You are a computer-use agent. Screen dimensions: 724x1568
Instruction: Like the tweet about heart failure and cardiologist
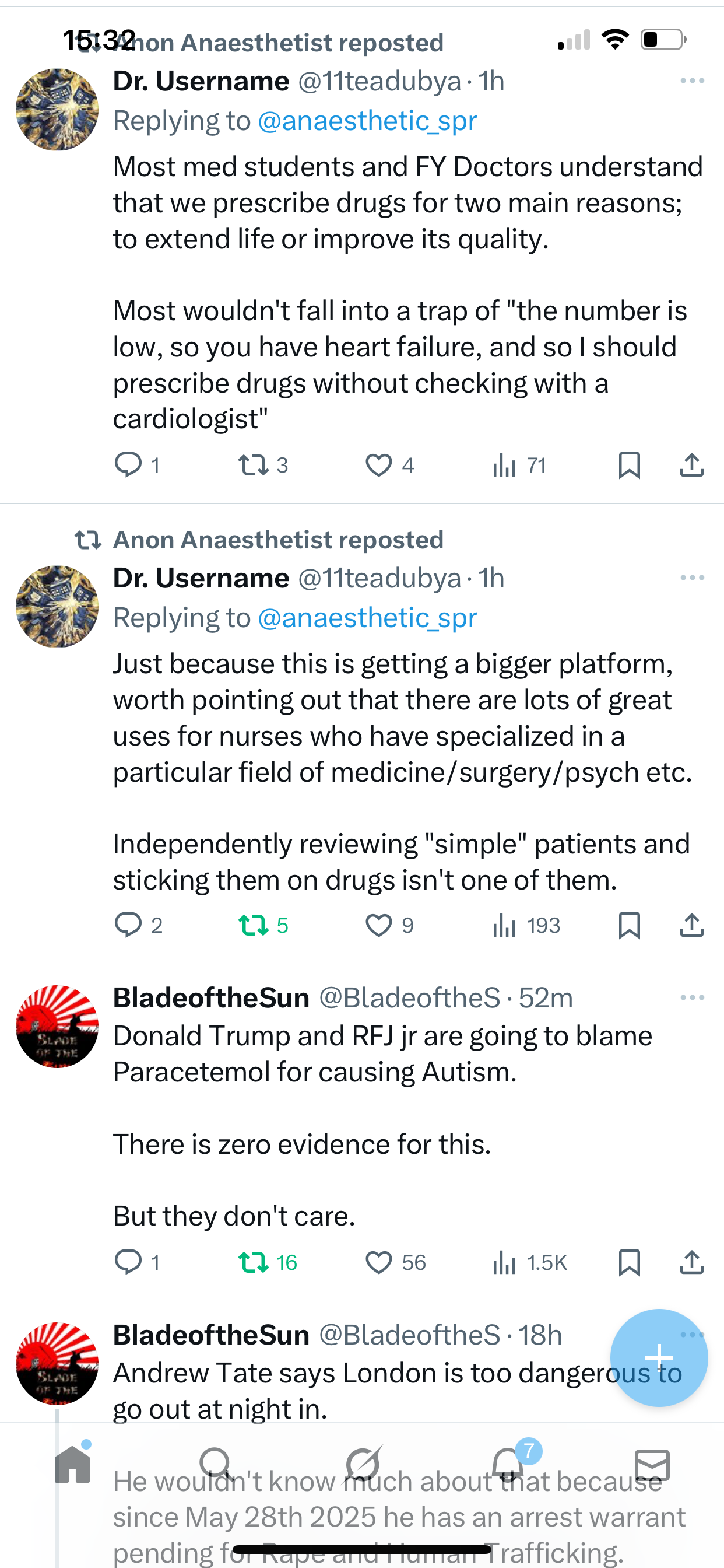378,466
